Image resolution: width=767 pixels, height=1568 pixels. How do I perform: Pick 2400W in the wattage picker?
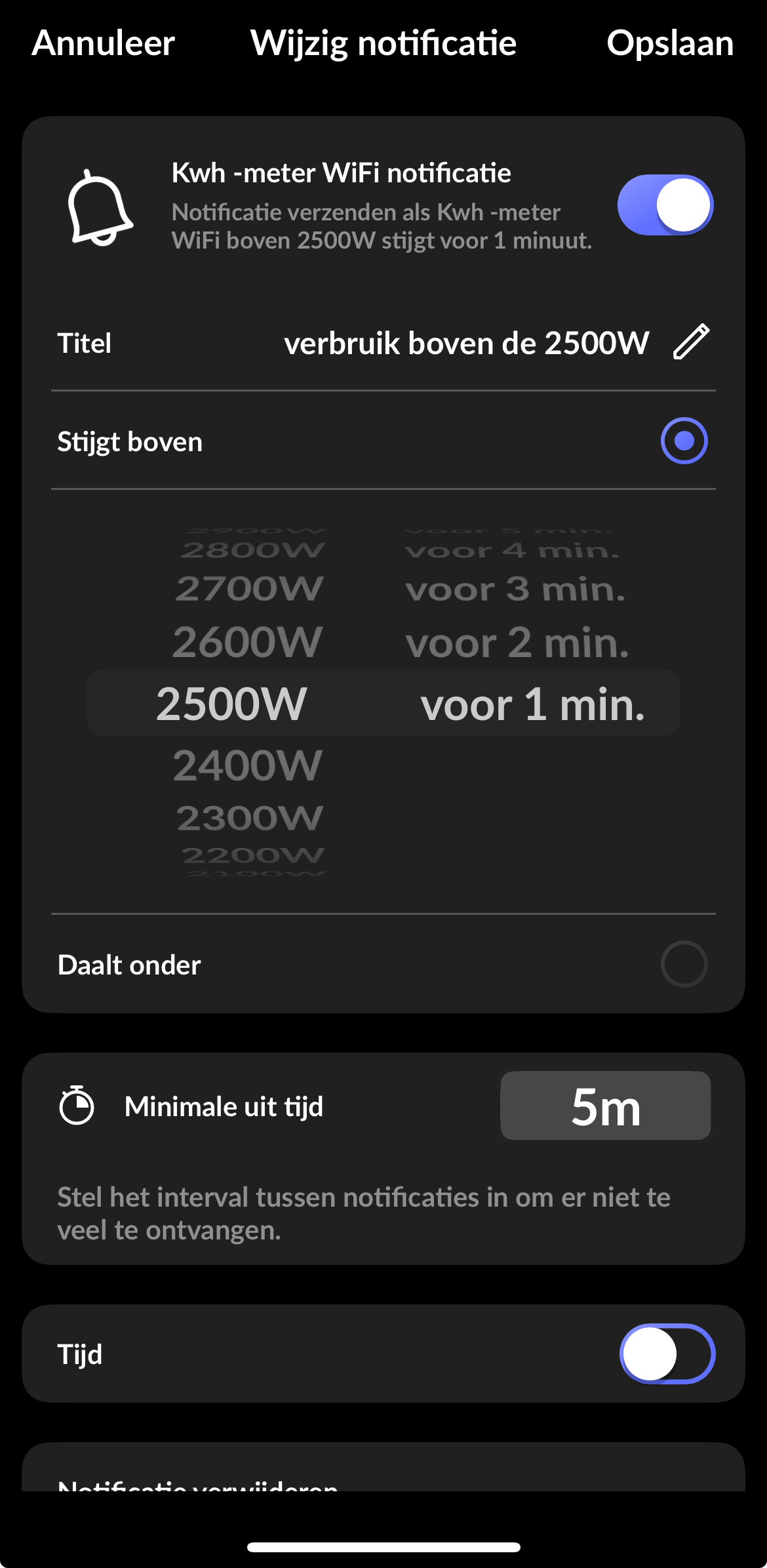(x=248, y=765)
